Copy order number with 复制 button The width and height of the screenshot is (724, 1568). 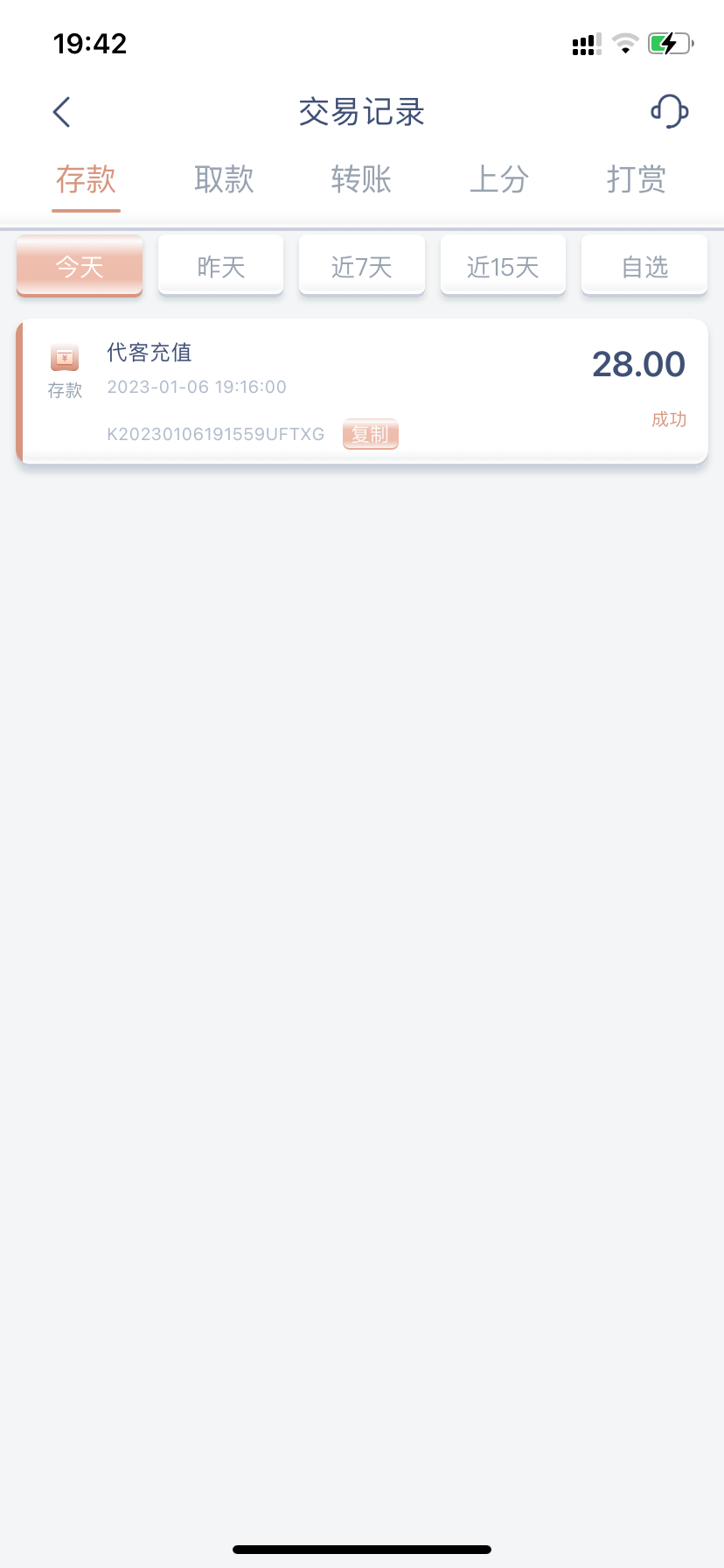[x=371, y=434]
